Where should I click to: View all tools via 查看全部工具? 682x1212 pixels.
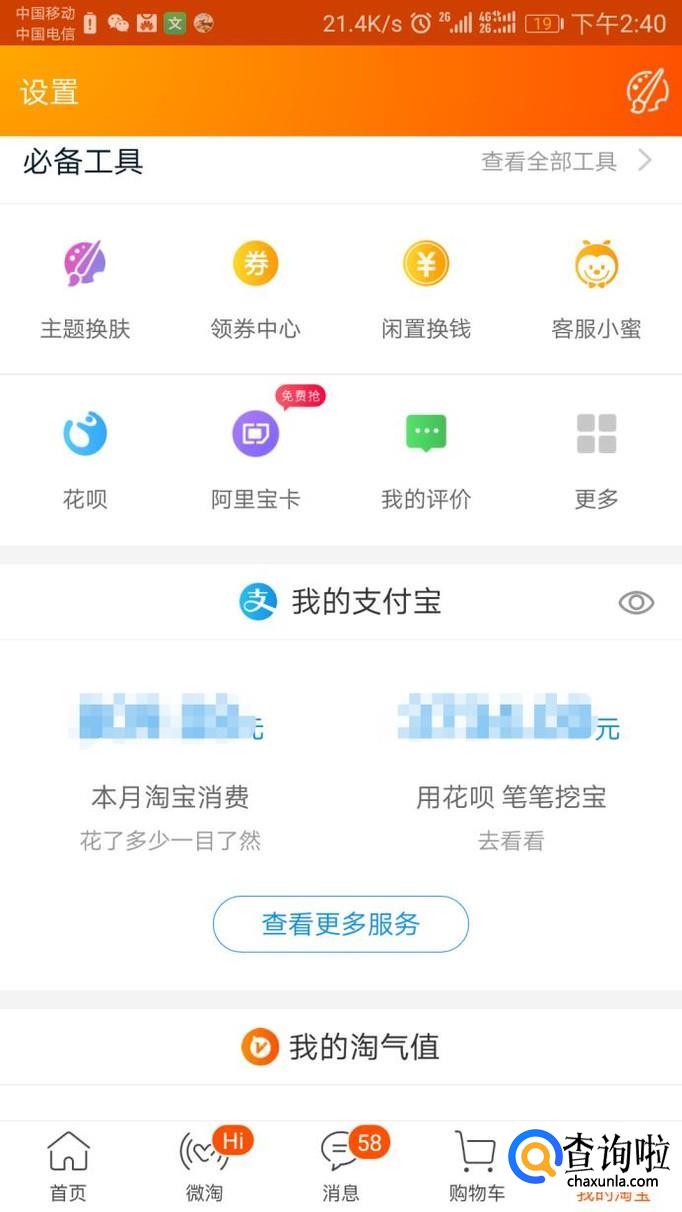coord(565,161)
